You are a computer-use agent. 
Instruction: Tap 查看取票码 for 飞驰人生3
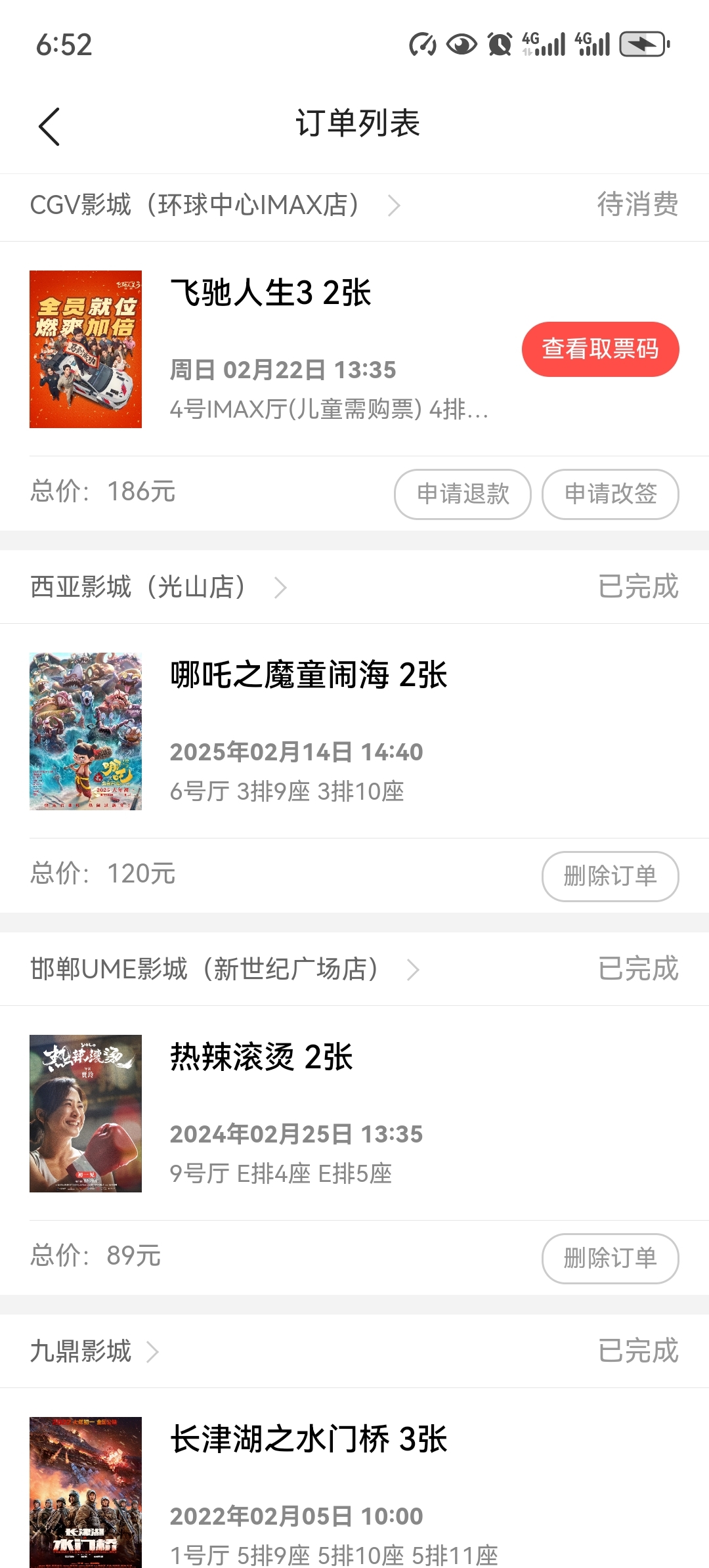[600, 349]
